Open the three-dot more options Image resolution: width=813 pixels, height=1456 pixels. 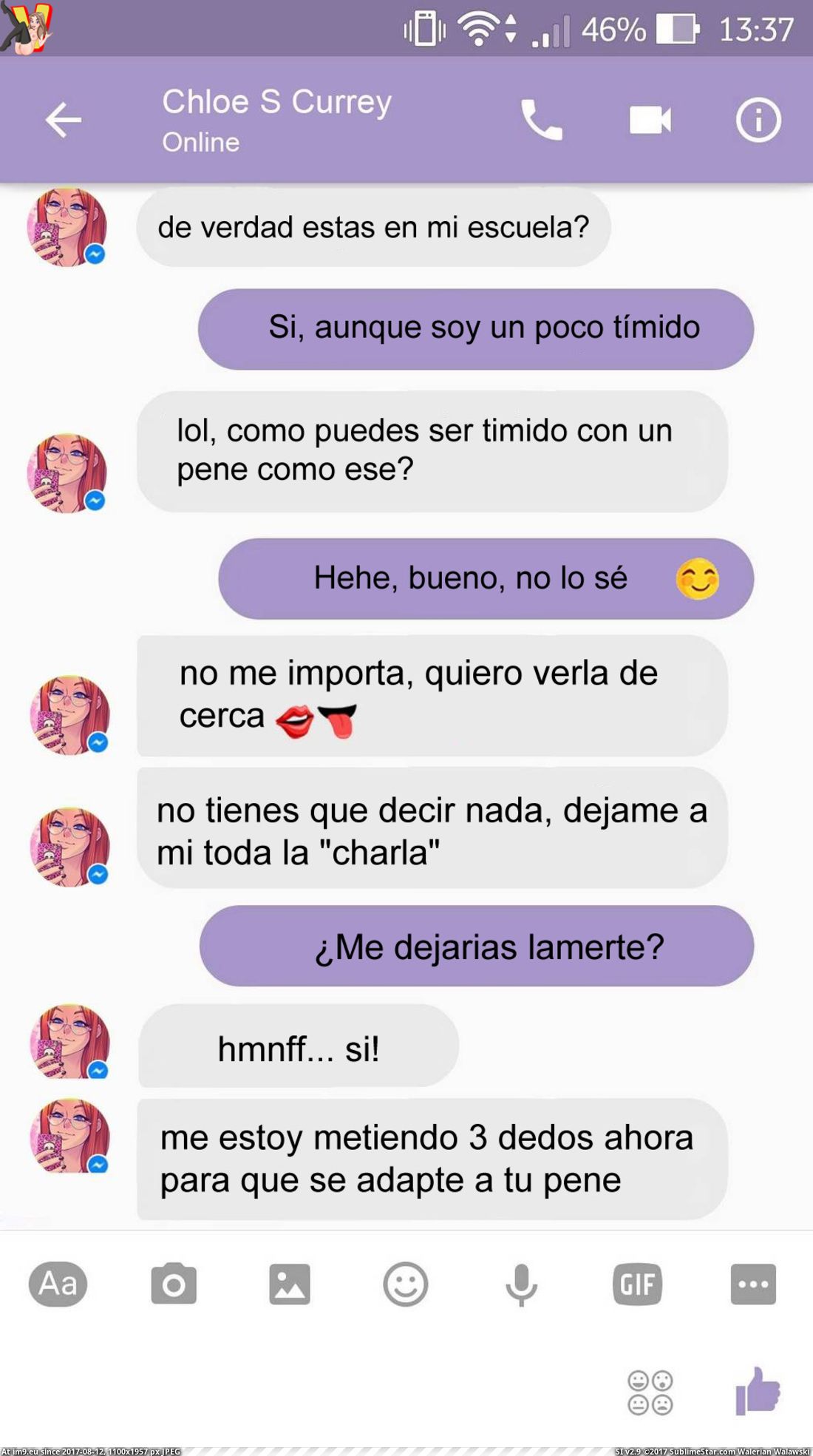[753, 1284]
